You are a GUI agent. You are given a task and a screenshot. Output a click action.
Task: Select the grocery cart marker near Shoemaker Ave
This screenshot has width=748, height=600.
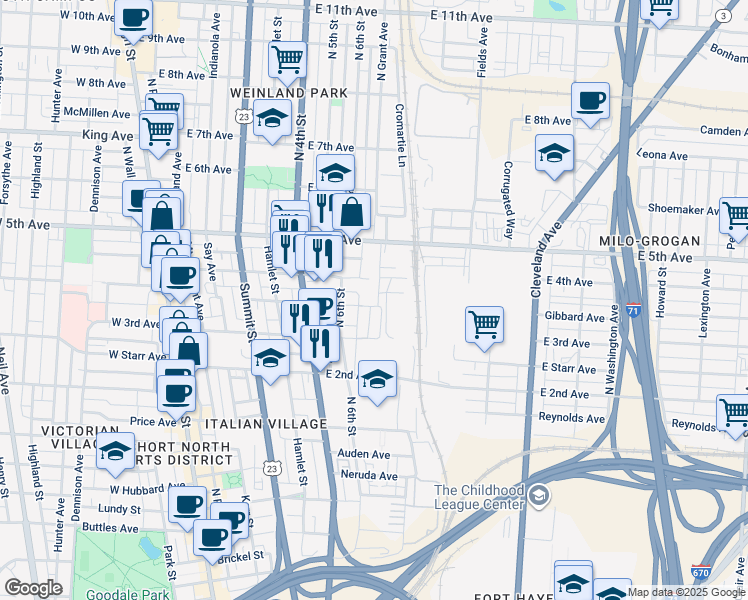point(737,214)
